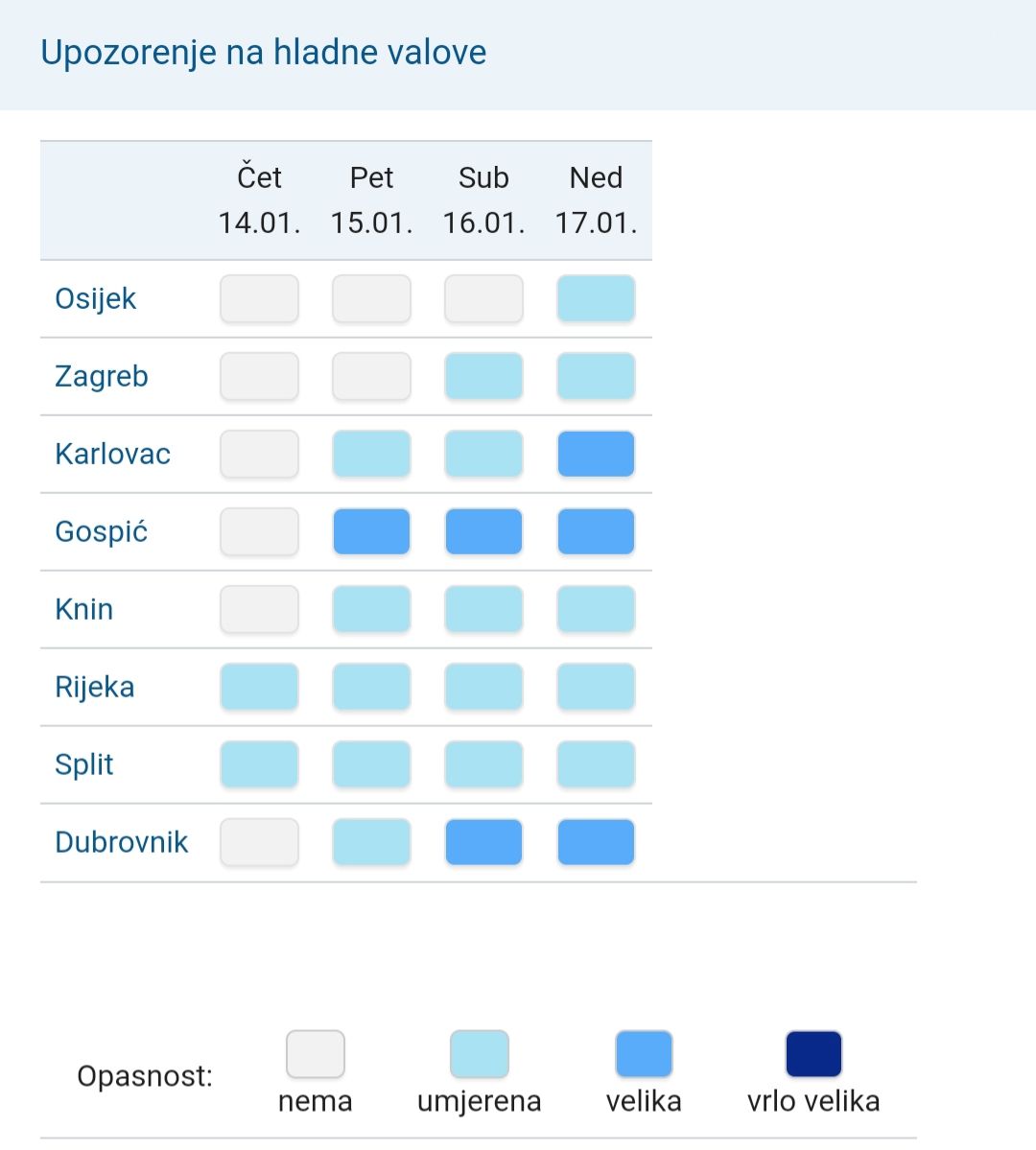View details for Knin
The height and width of the screenshot is (1150, 1036).
coord(84,609)
